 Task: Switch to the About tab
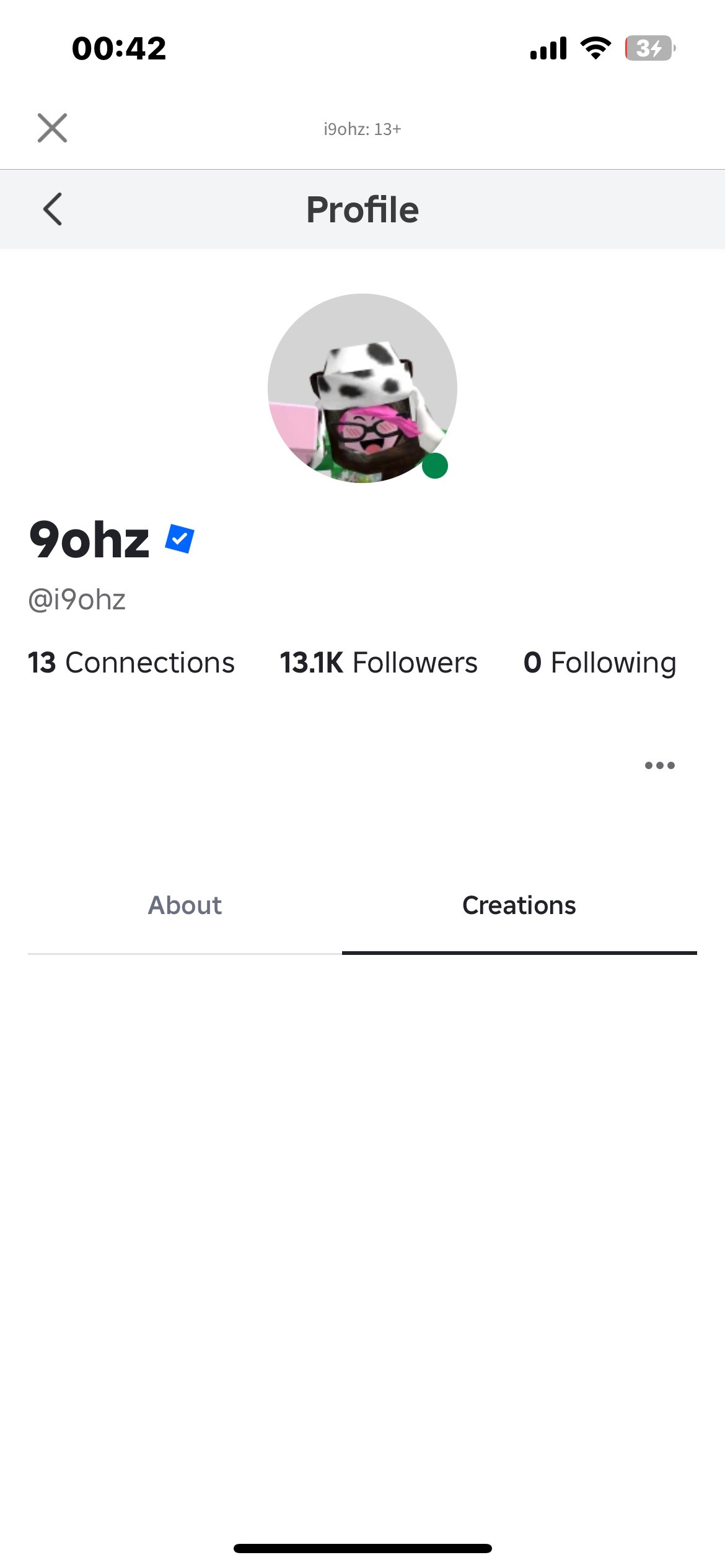184,905
